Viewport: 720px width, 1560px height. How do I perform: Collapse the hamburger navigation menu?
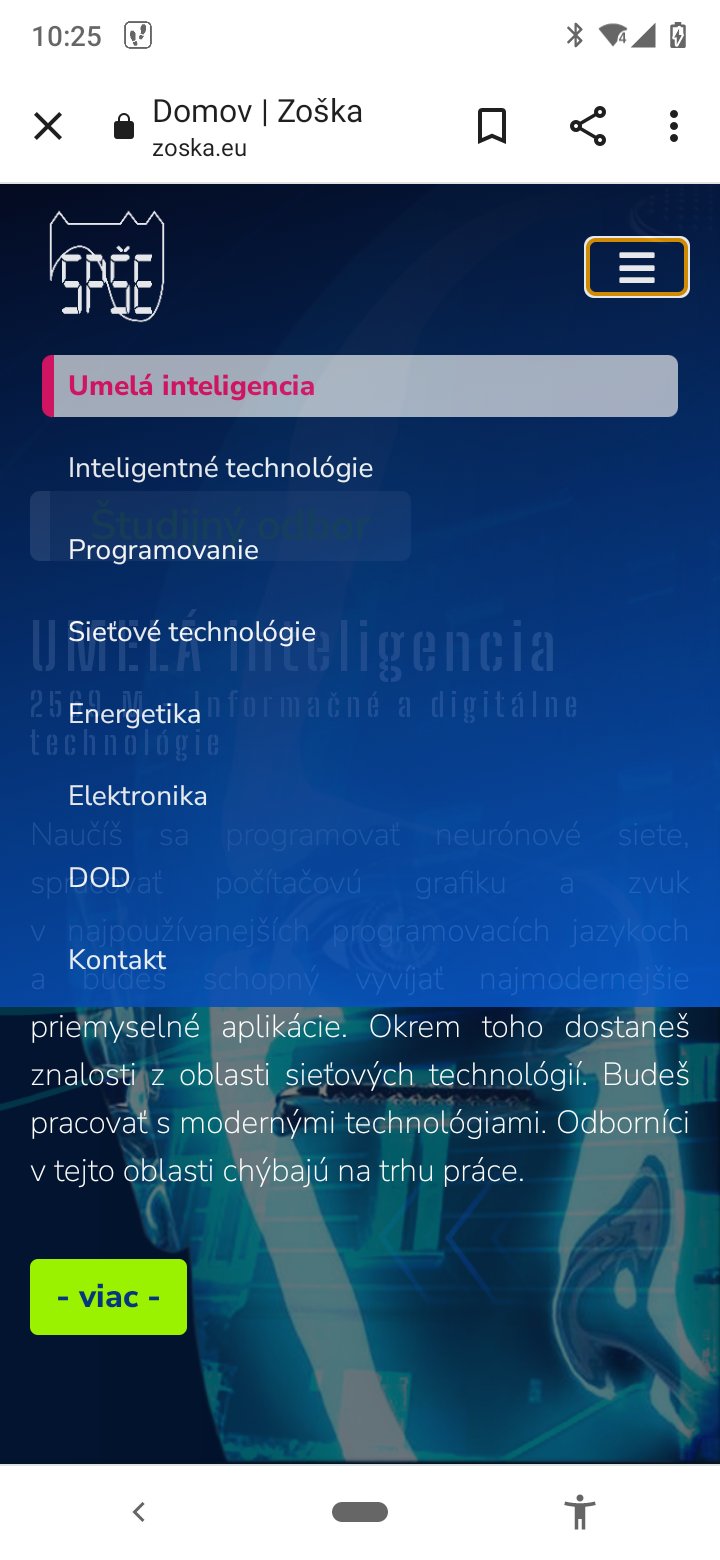pos(637,267)
